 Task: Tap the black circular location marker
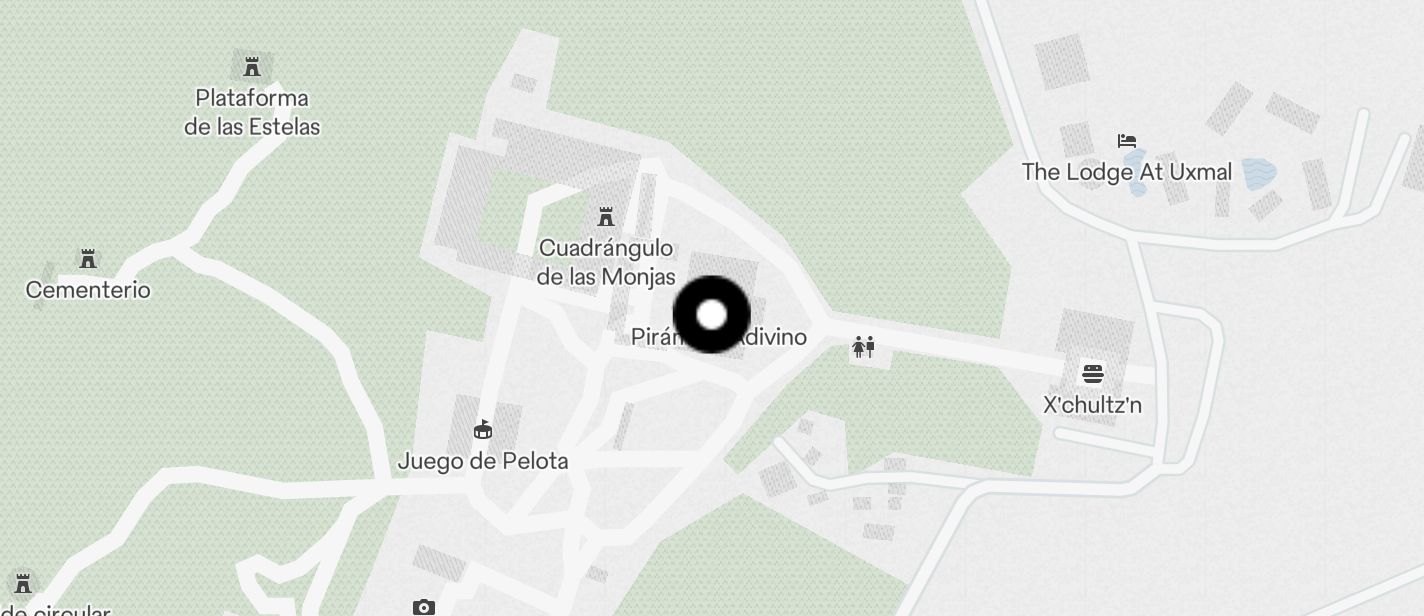click(x=711, y=315)
